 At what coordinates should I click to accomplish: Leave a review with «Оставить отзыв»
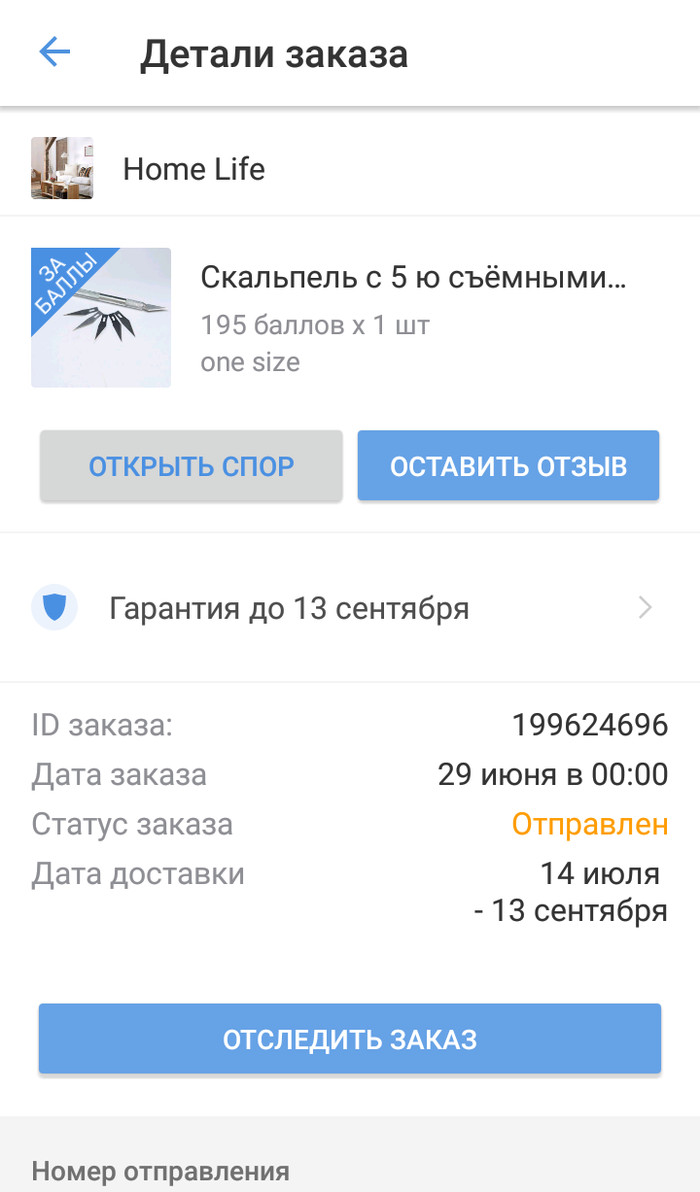(508, 466)
